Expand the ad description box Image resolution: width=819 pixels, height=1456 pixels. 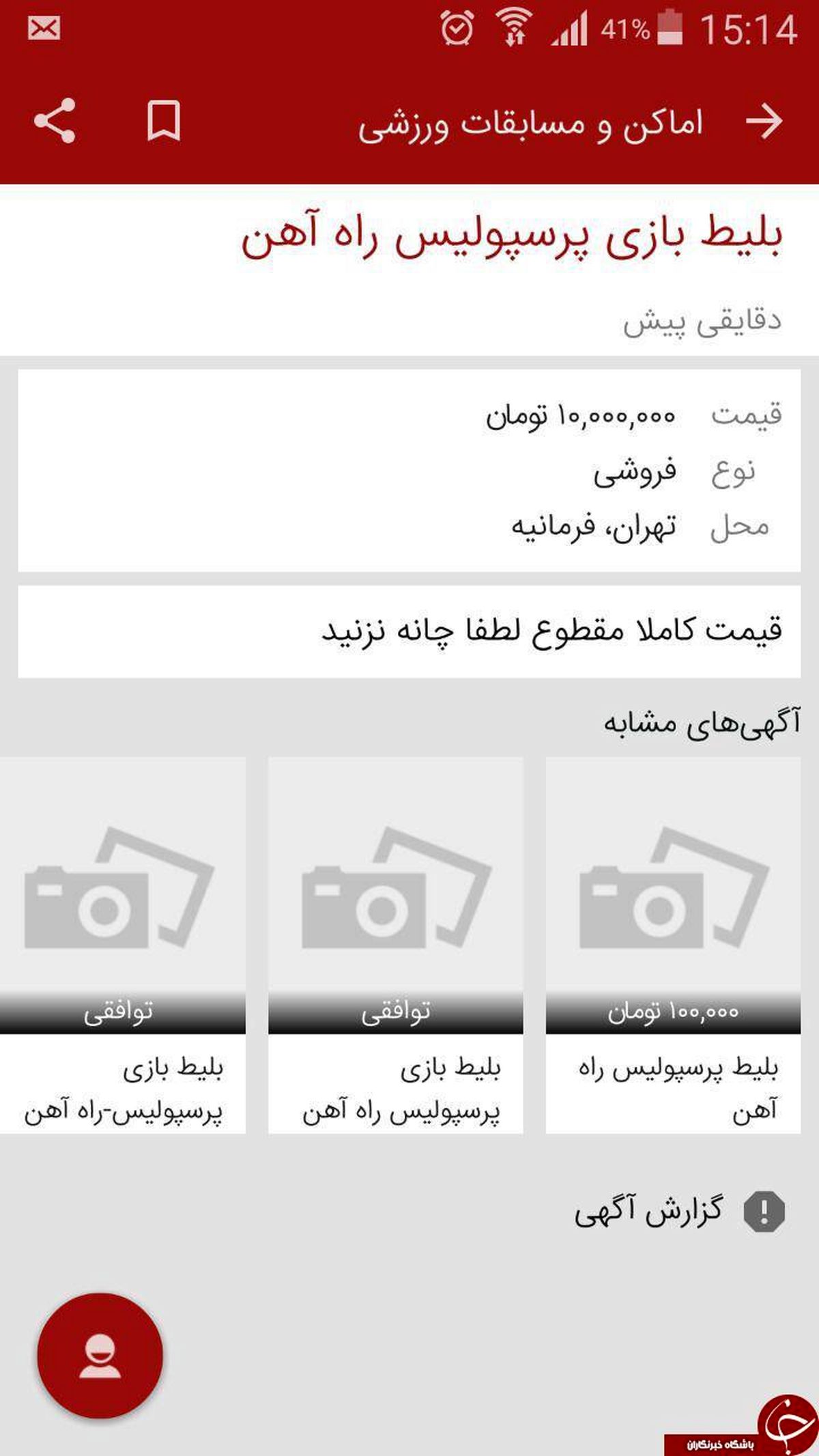click(x=409, y=633)
